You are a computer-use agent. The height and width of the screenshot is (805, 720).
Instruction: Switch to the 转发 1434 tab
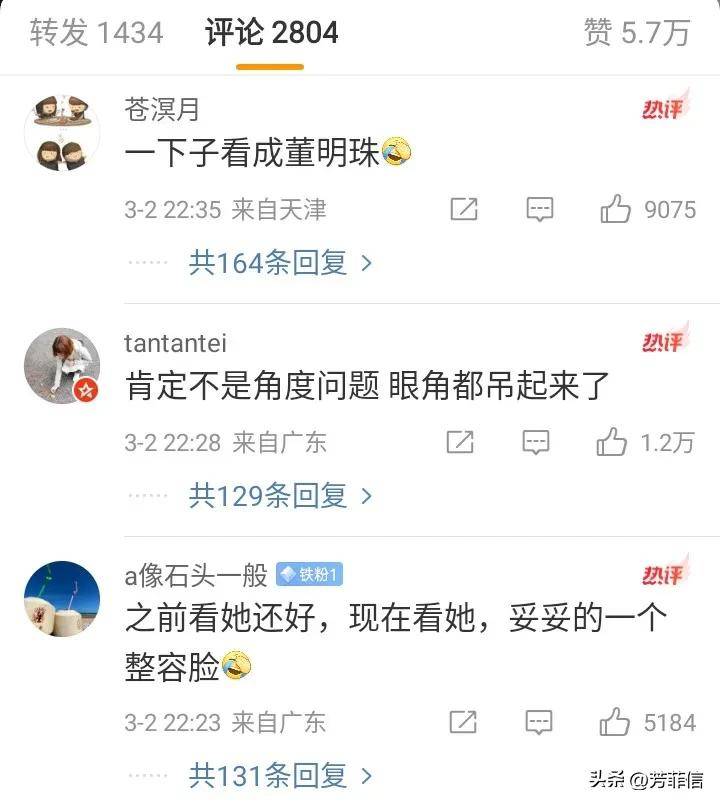[x=96, y=33]
